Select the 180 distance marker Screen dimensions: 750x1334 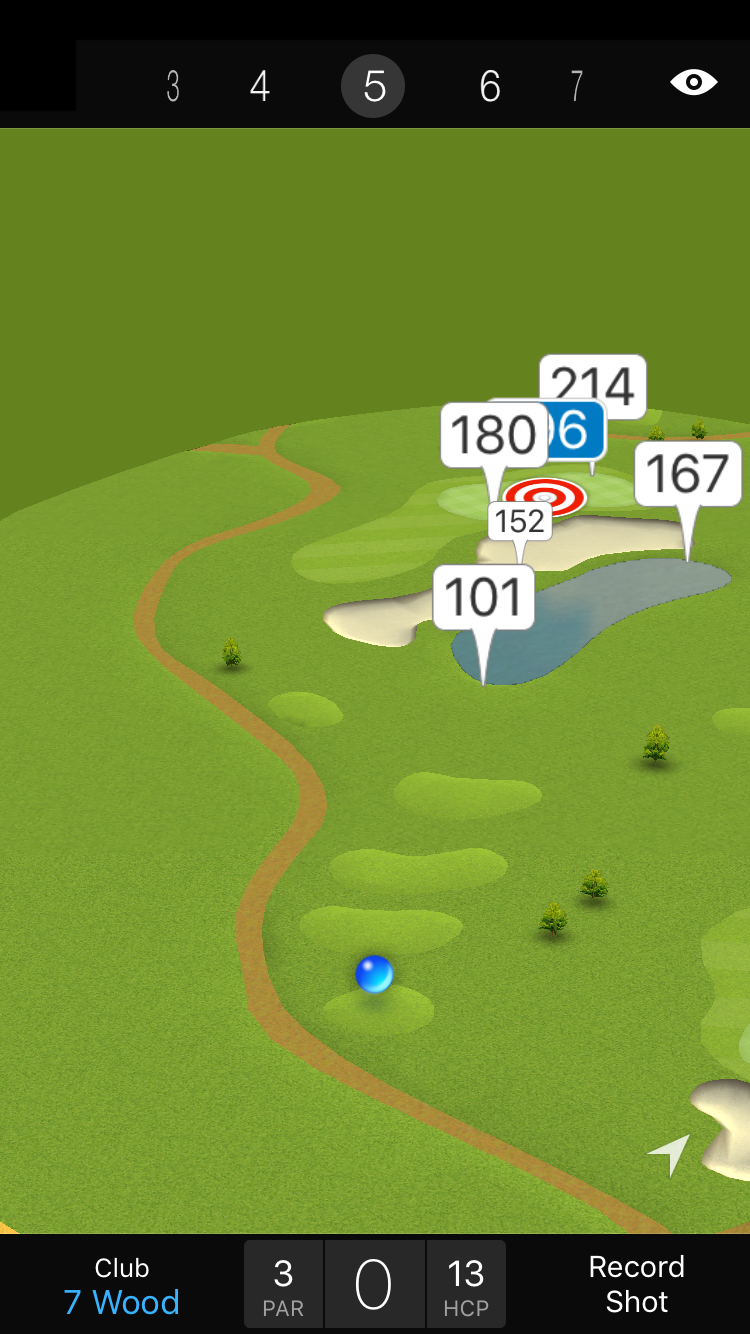point(493,435)
